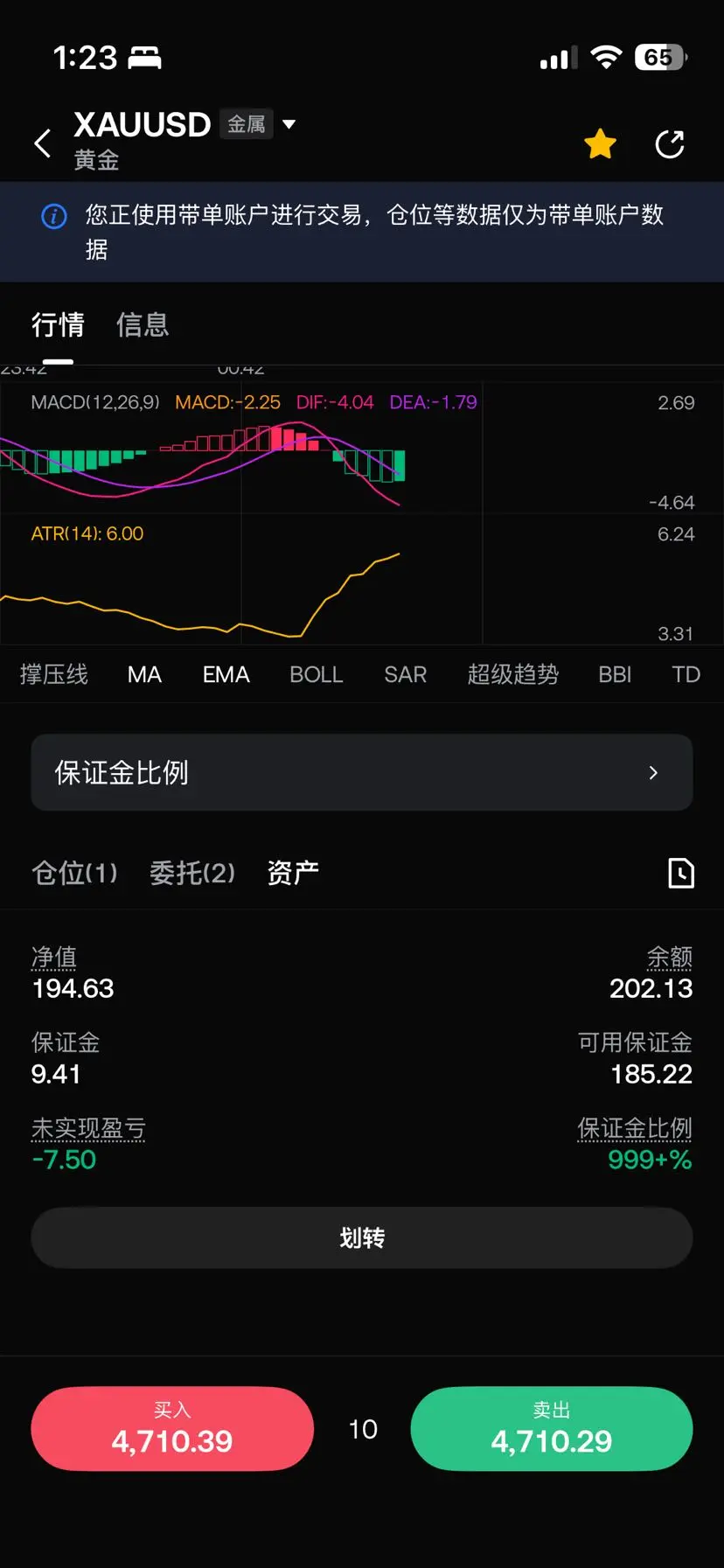Select the 撑压线 indicator
The width and height of the screenshot is (724, 1568).
54,674
